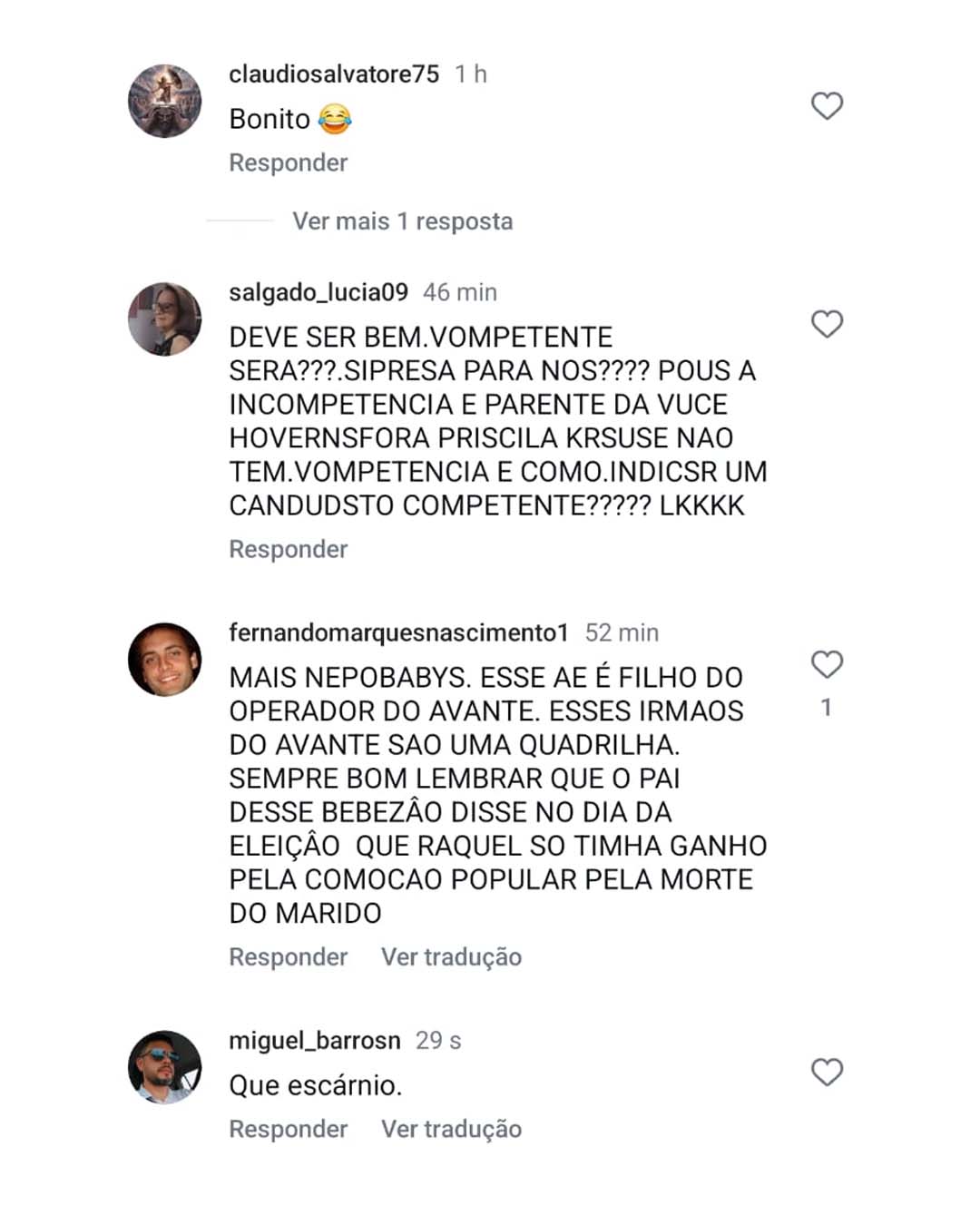Image resolution: width=980 pixels, height=1225 pixels.
Task: Expand 'Ver mais 1 resposta'
Action: 402,221
